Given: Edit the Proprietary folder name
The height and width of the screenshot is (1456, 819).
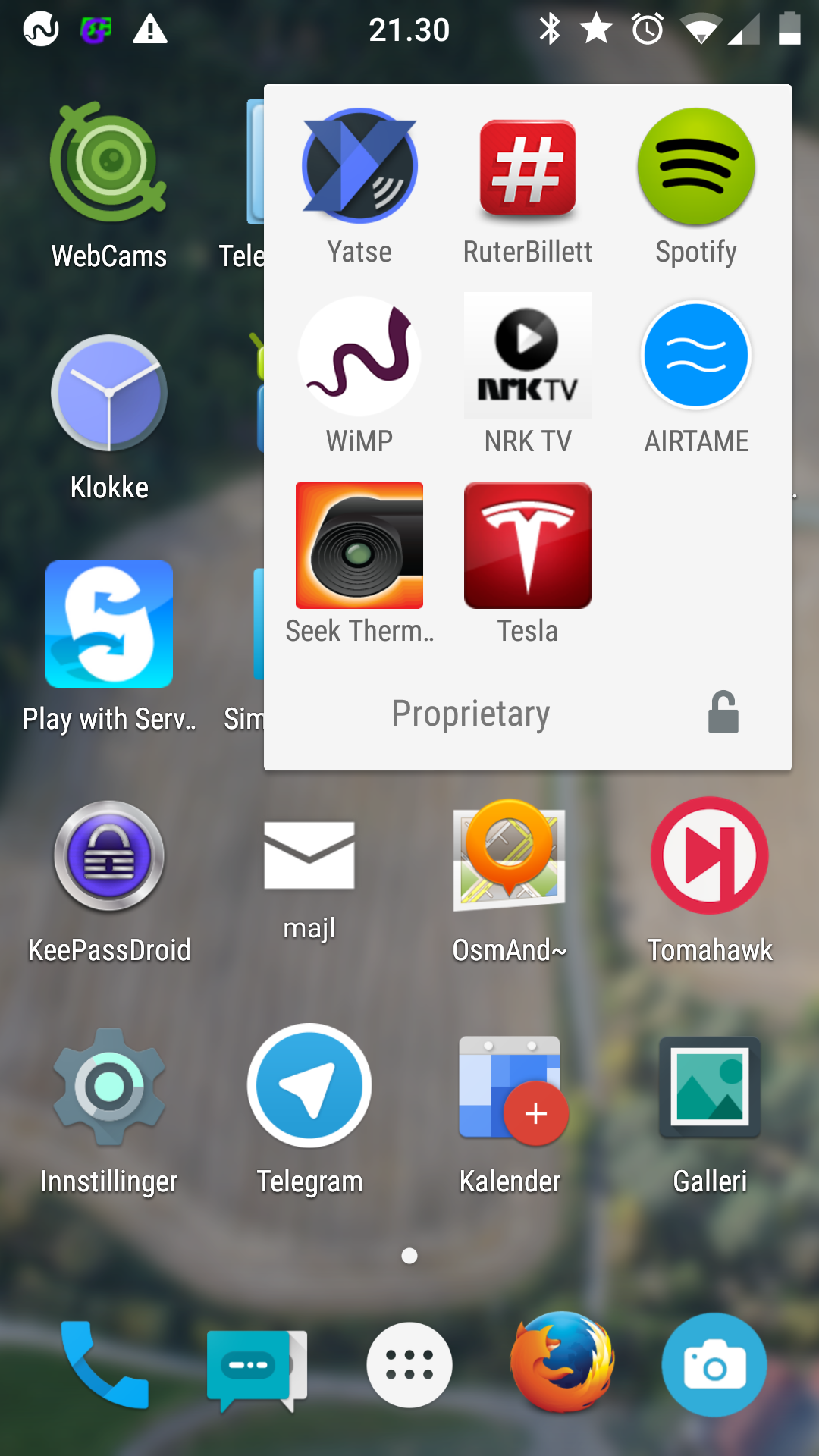Looking at the screenshot, I should tap(471, 714).
